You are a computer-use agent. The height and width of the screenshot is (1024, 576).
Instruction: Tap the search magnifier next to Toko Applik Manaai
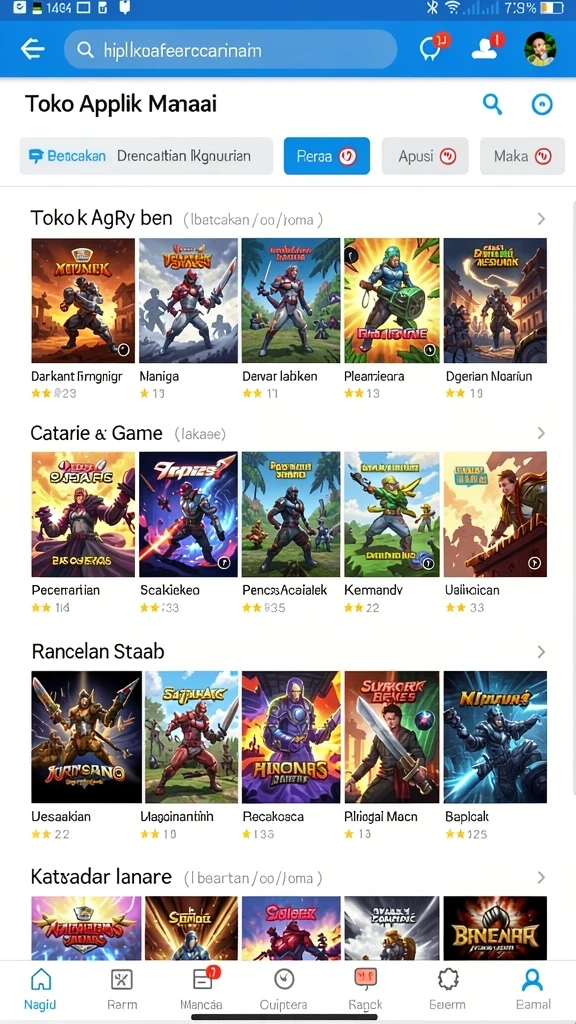click(492, 104)
